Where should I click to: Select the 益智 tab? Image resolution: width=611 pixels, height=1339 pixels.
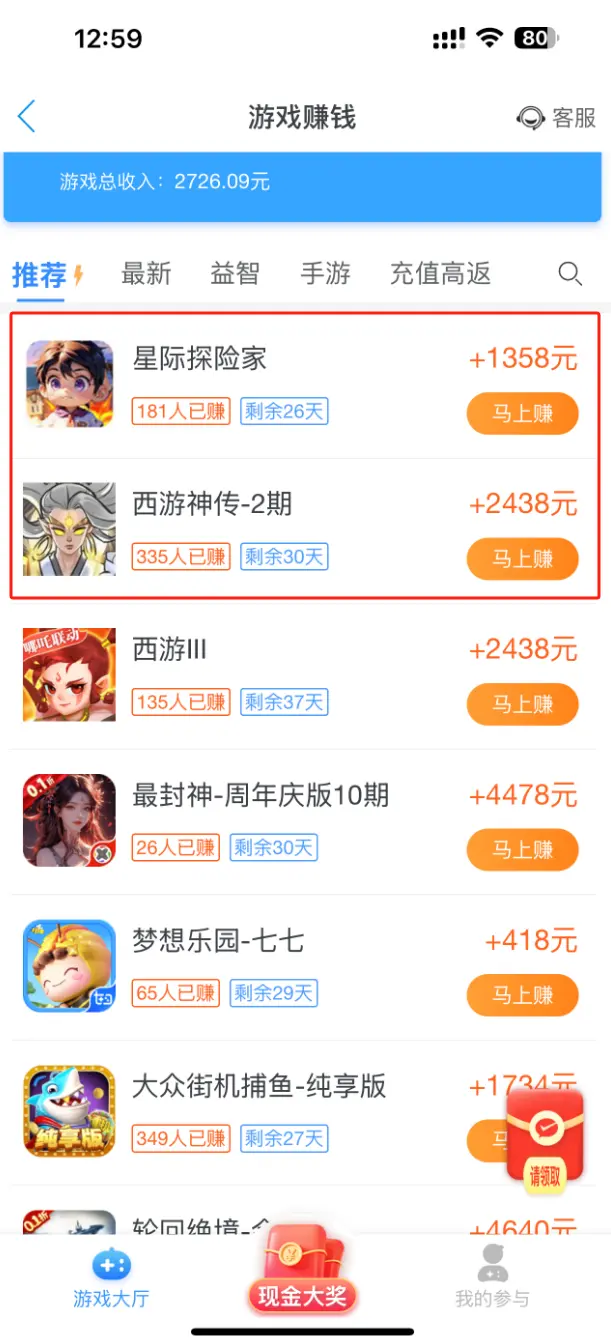tap(235, 274)
